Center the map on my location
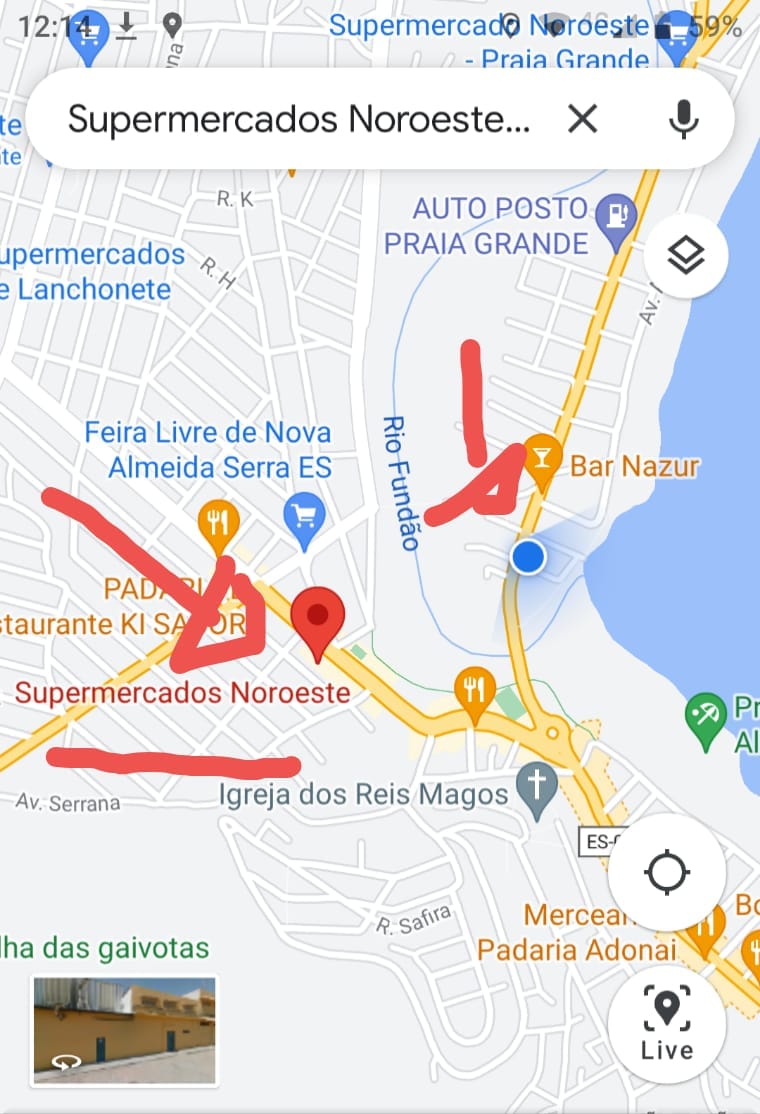Screen dimensions: 760x1114 click(x=666, y=872)
